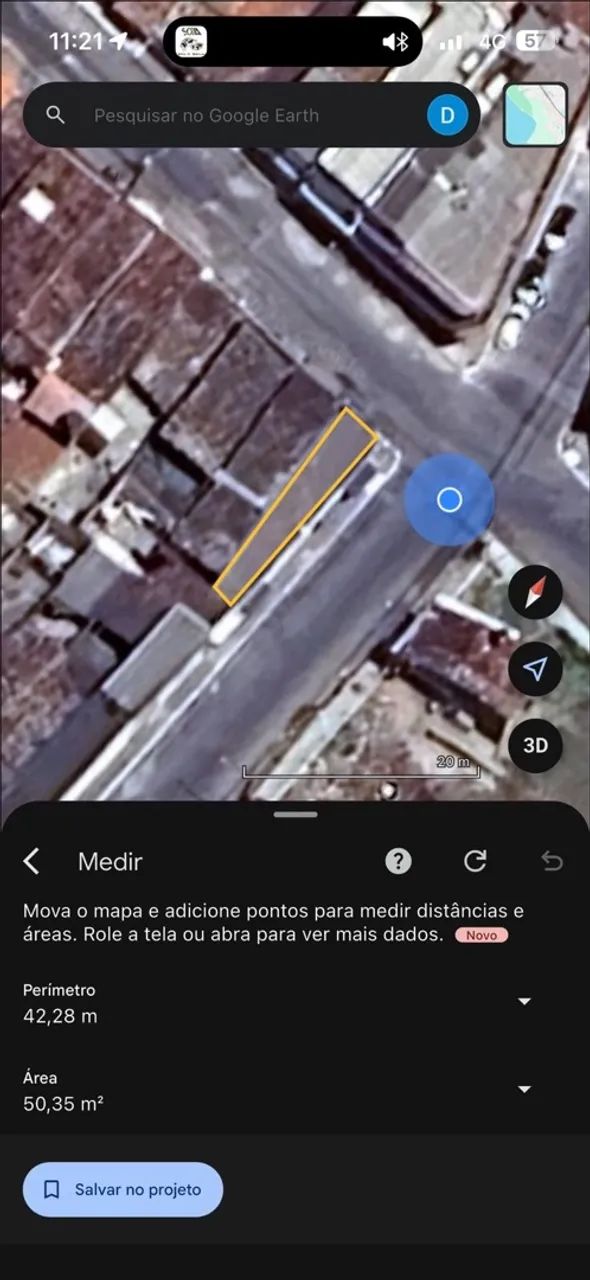Screen dimensions: 590x1280
Task: Tap the panel drag handle to expand
Action: tap(295, 815)
